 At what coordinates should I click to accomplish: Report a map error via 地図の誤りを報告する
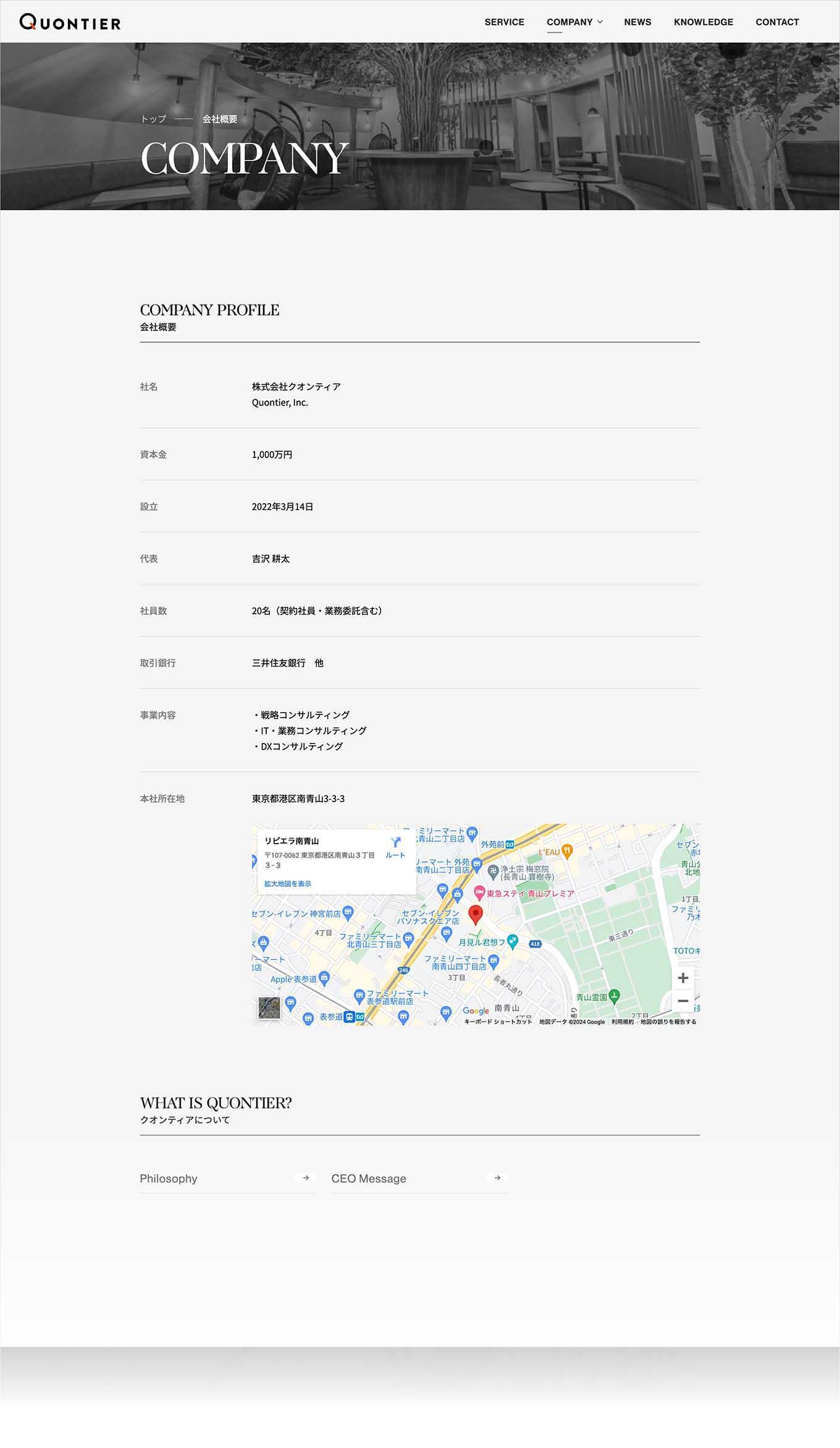[x=668, y=1022]
